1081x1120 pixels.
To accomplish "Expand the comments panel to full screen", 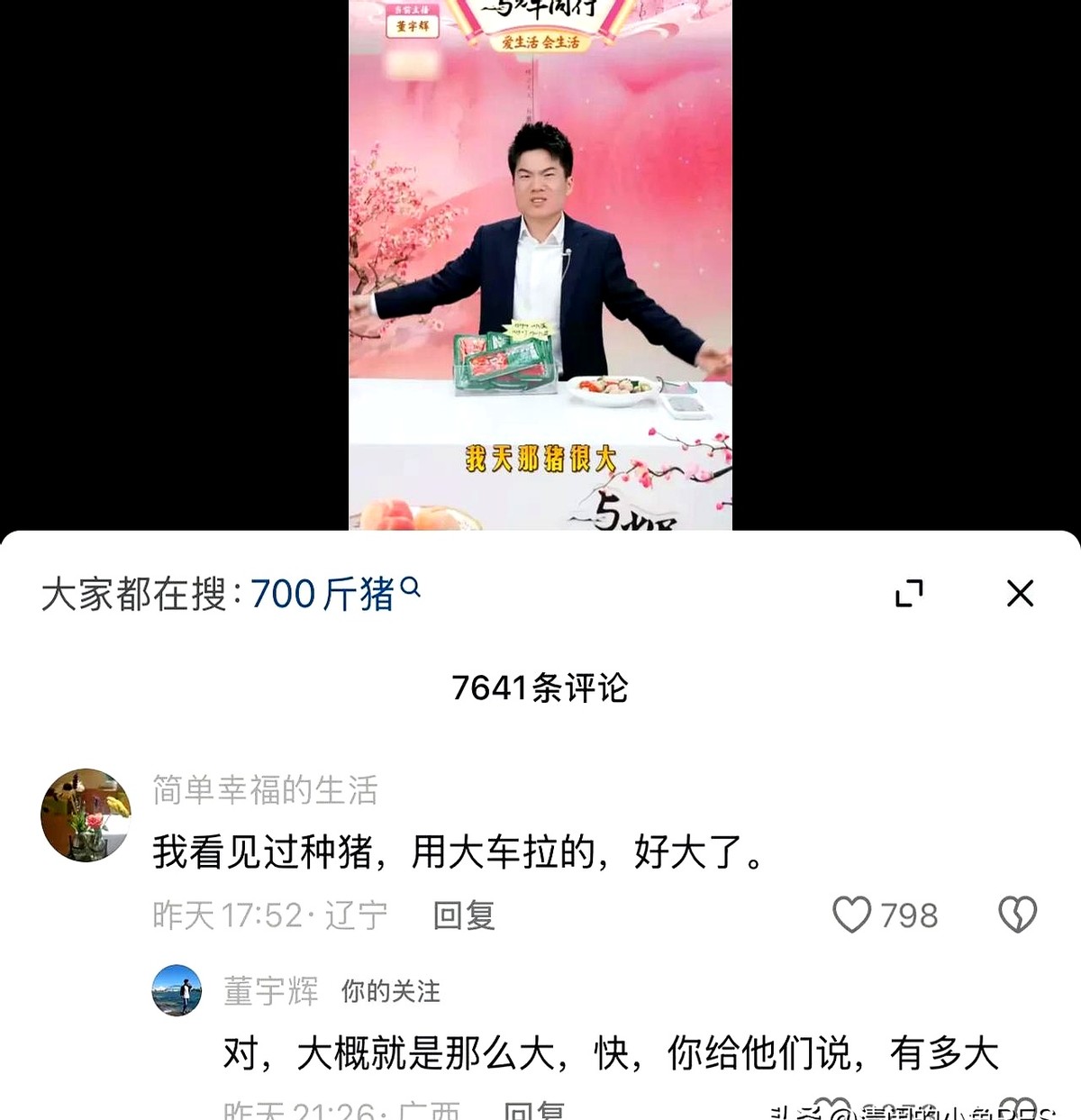I will (909, 593).
